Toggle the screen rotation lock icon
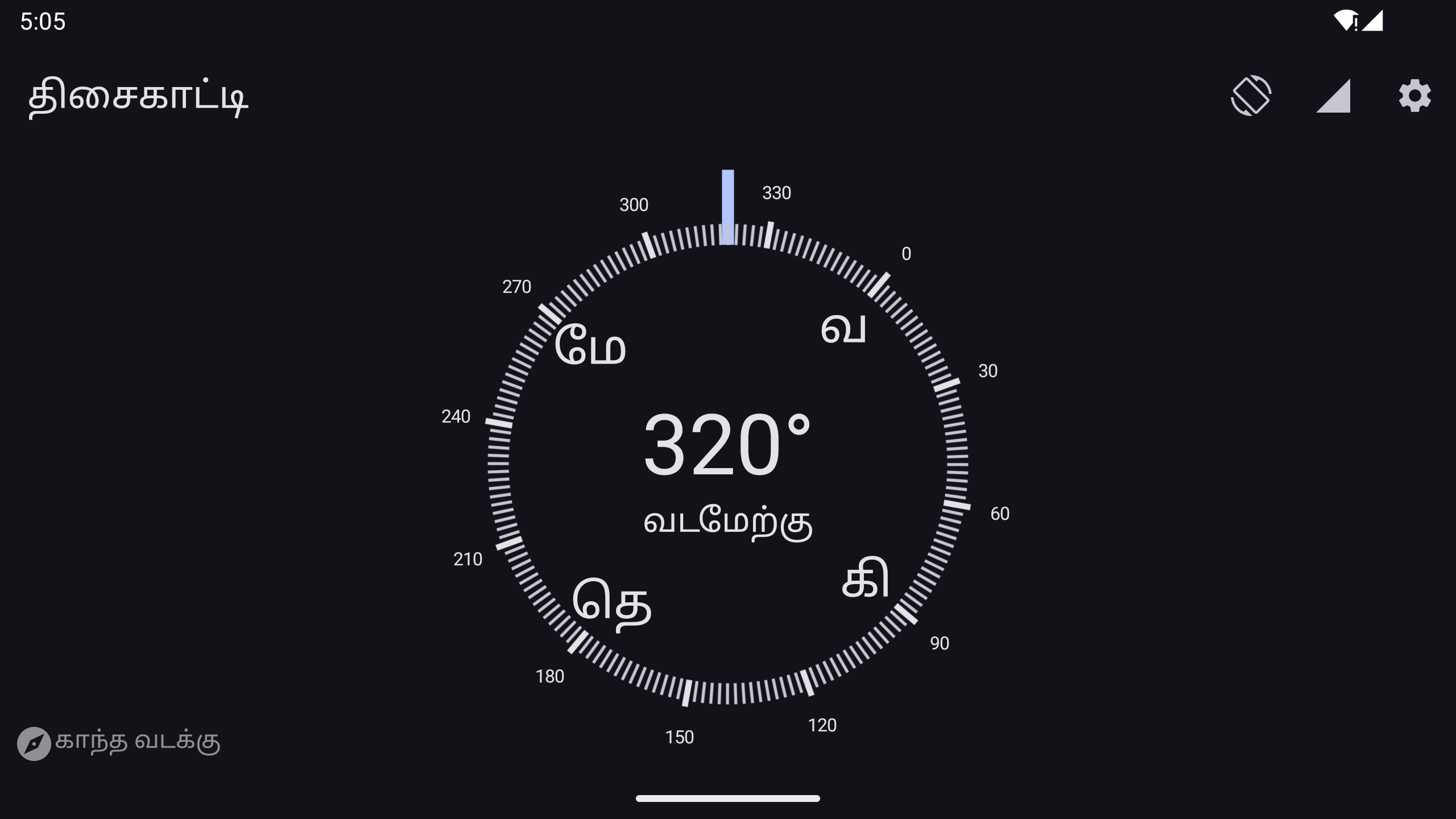The image size is (1456, 819). pyautogui.click(x=1251, y=96)
